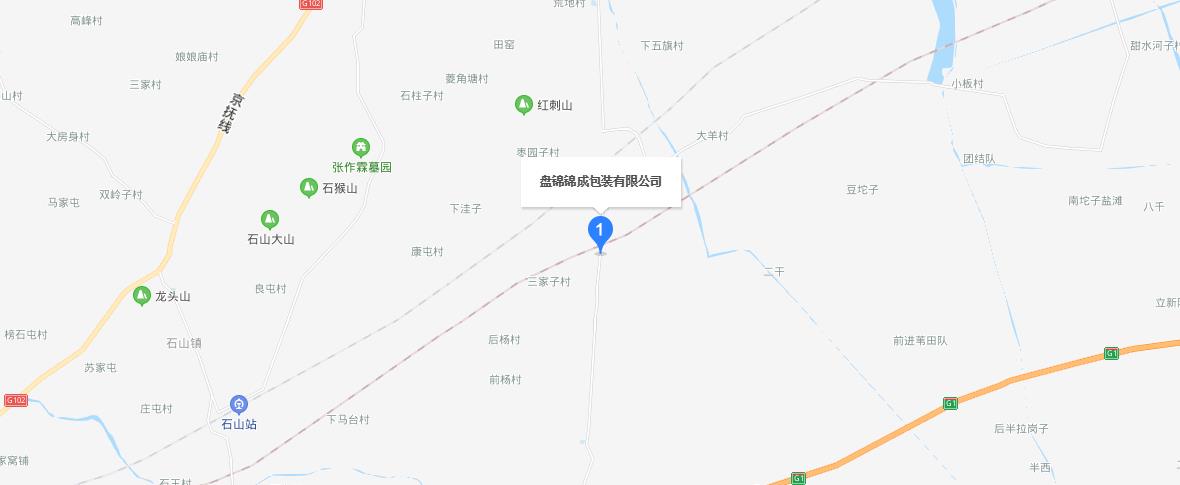Open the 盘锦锦成包装有限公司 info label

tap(600, 182)
